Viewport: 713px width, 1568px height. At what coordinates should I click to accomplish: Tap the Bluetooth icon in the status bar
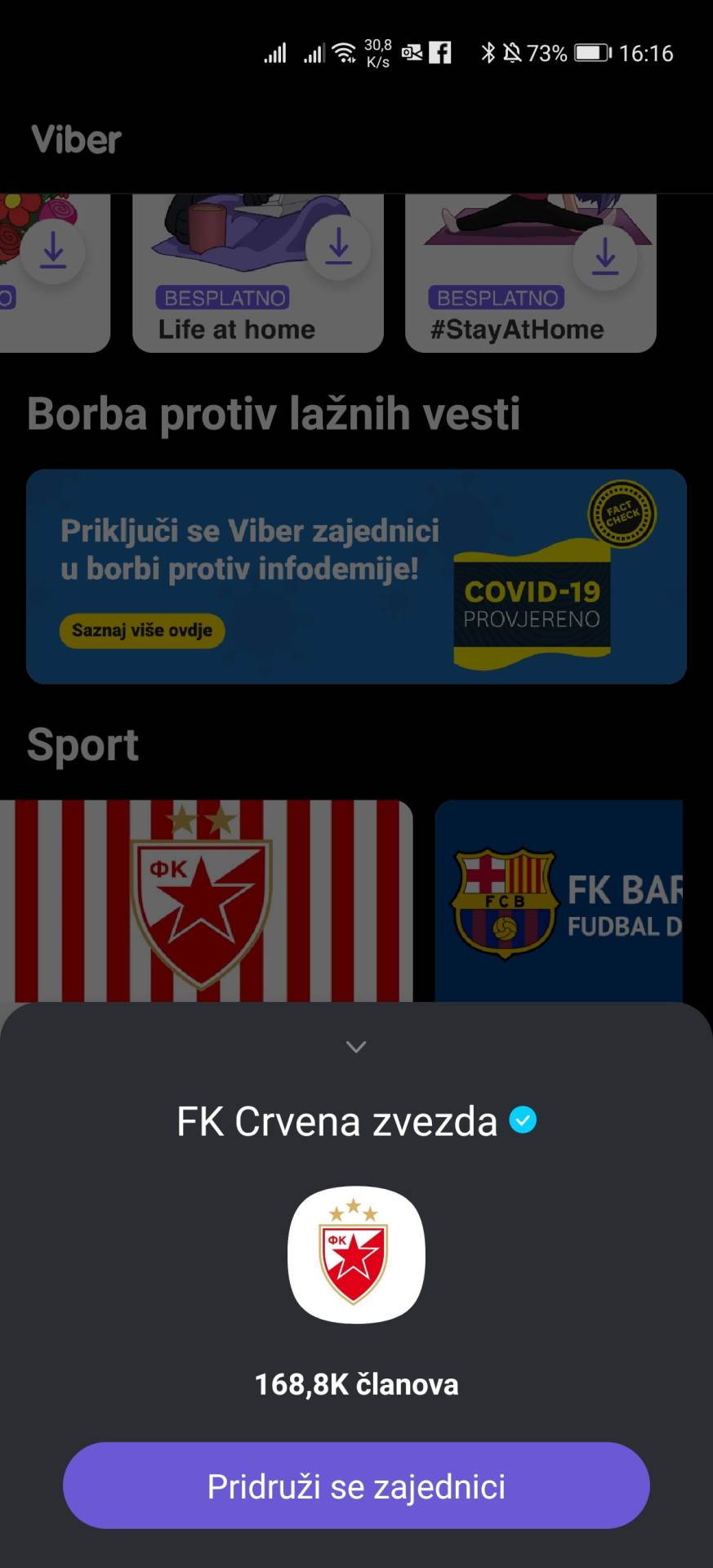click(x=490, y=51)
